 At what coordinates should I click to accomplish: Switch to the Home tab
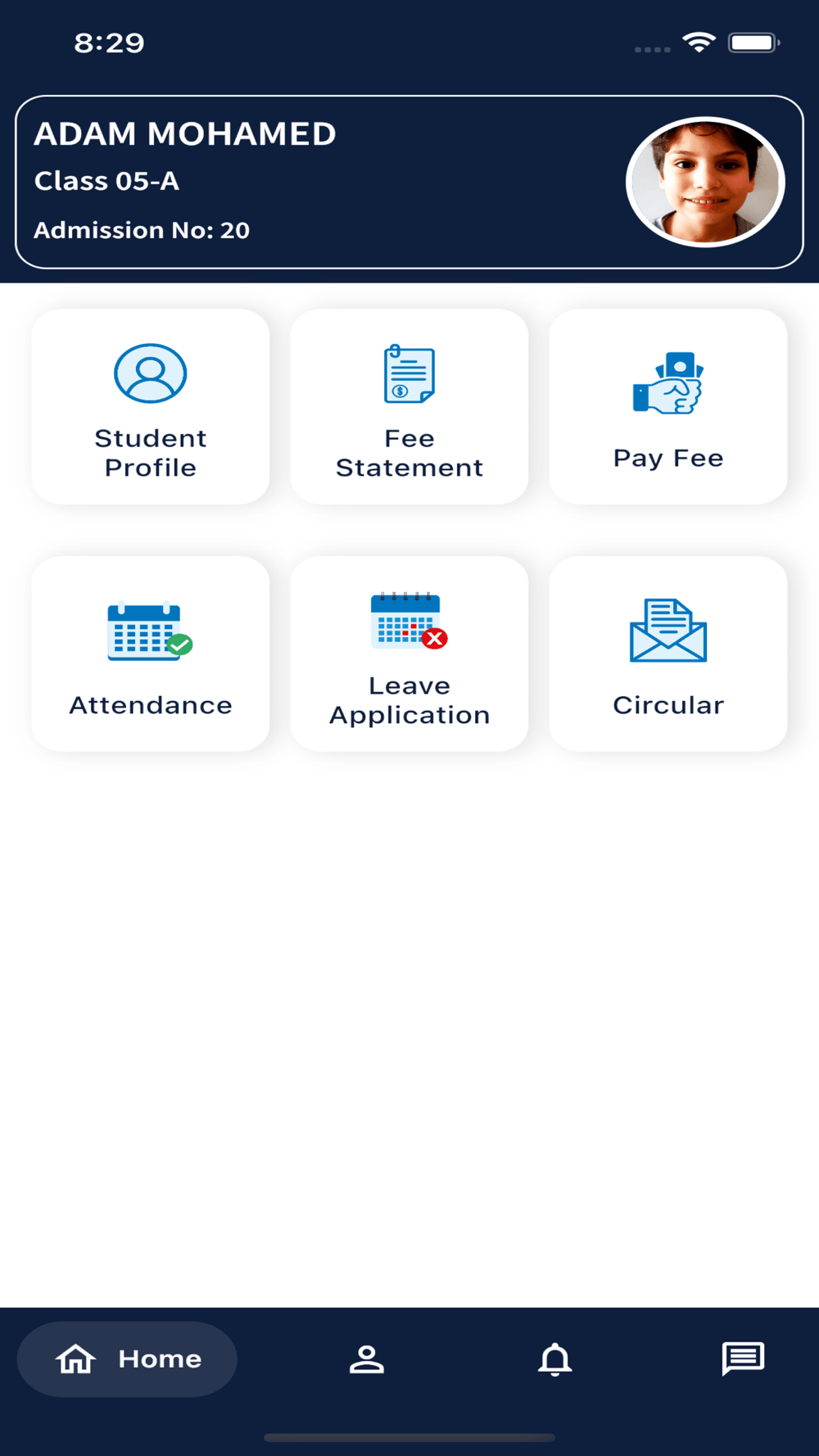(x=128, y=1359)
